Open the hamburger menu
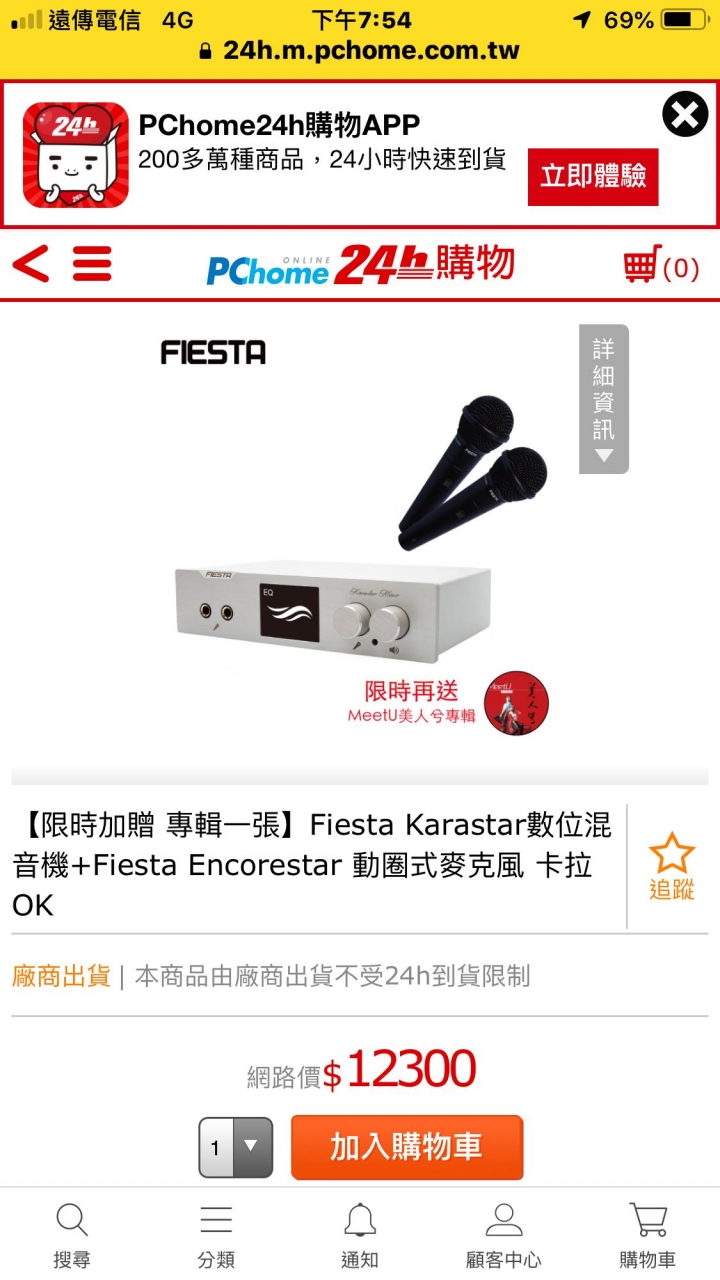Screen dimensions: 720x1280 (x=92, y=265)
